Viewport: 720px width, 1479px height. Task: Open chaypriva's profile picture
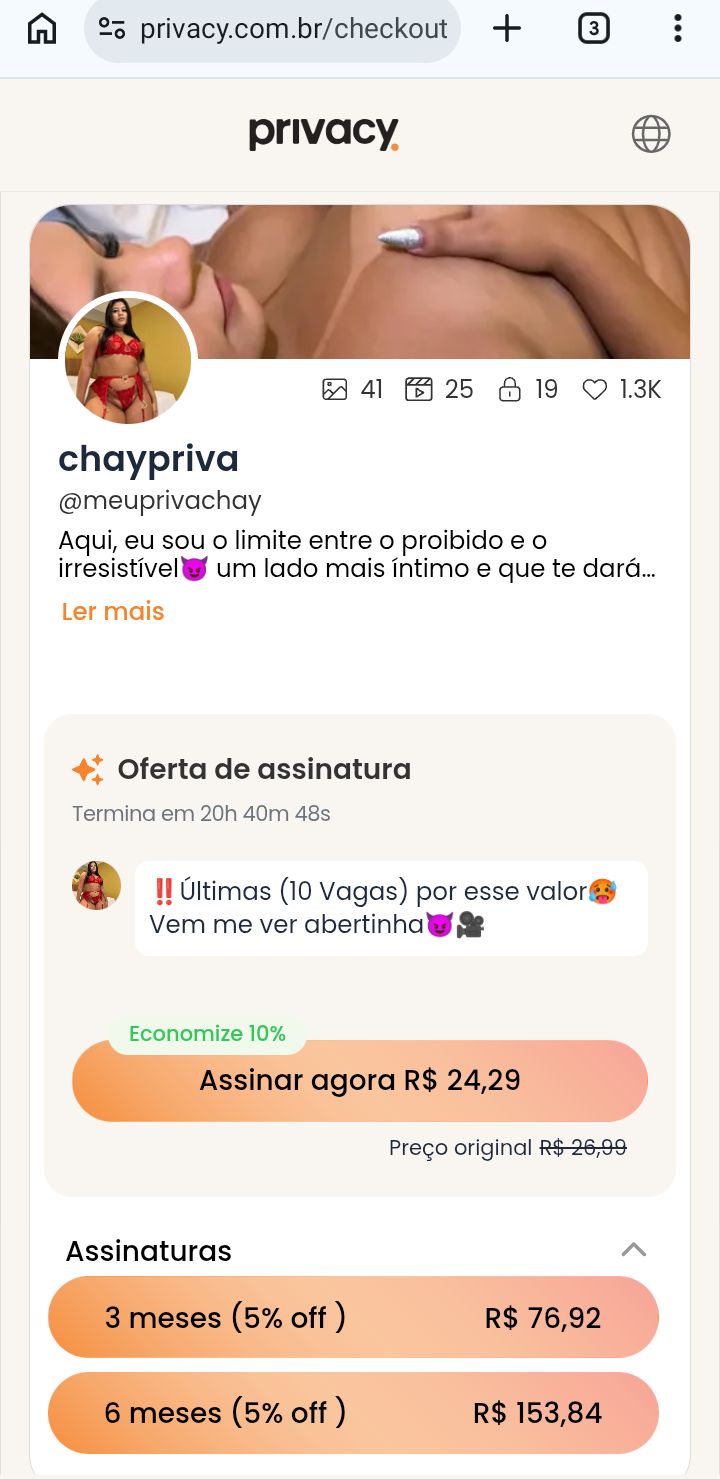(x=128, y=361)
